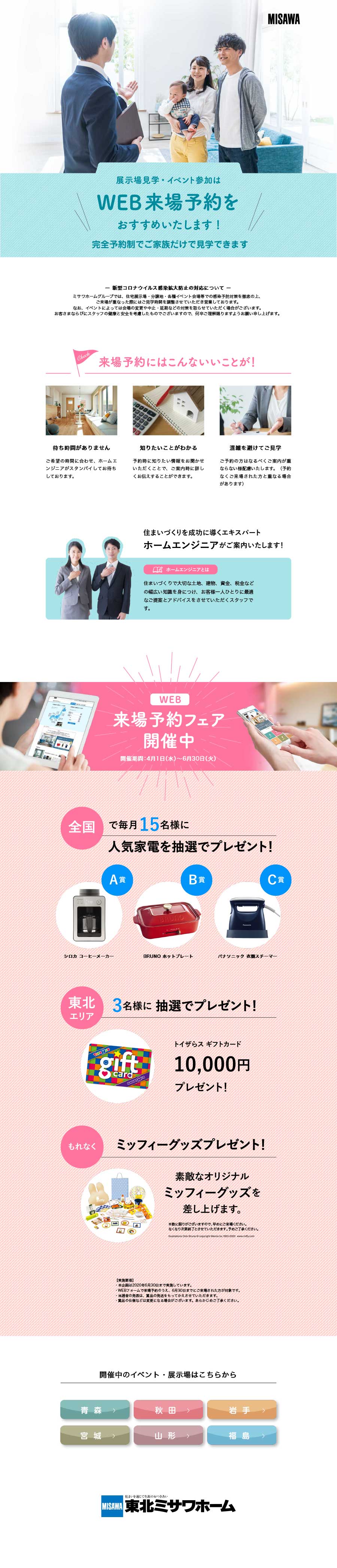This screenshot has width=337, height=1568.
Task: Open the 青森 events button
Action: click(94, 1409)
